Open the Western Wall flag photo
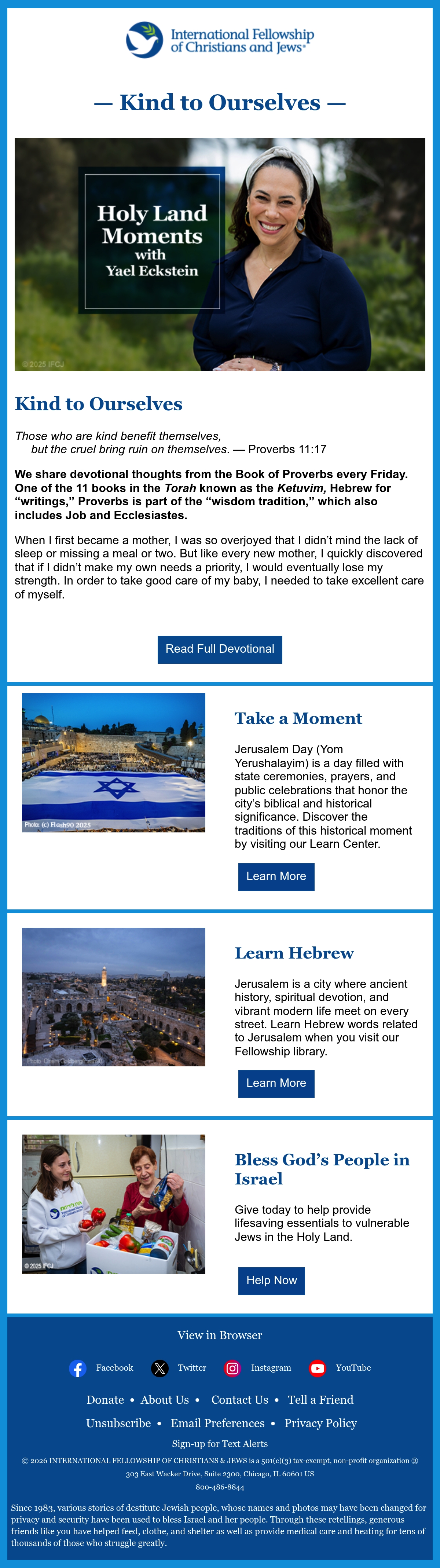The width and height of the screenshot is (440, 1568). pyautogui.click(x=114, y=763)
